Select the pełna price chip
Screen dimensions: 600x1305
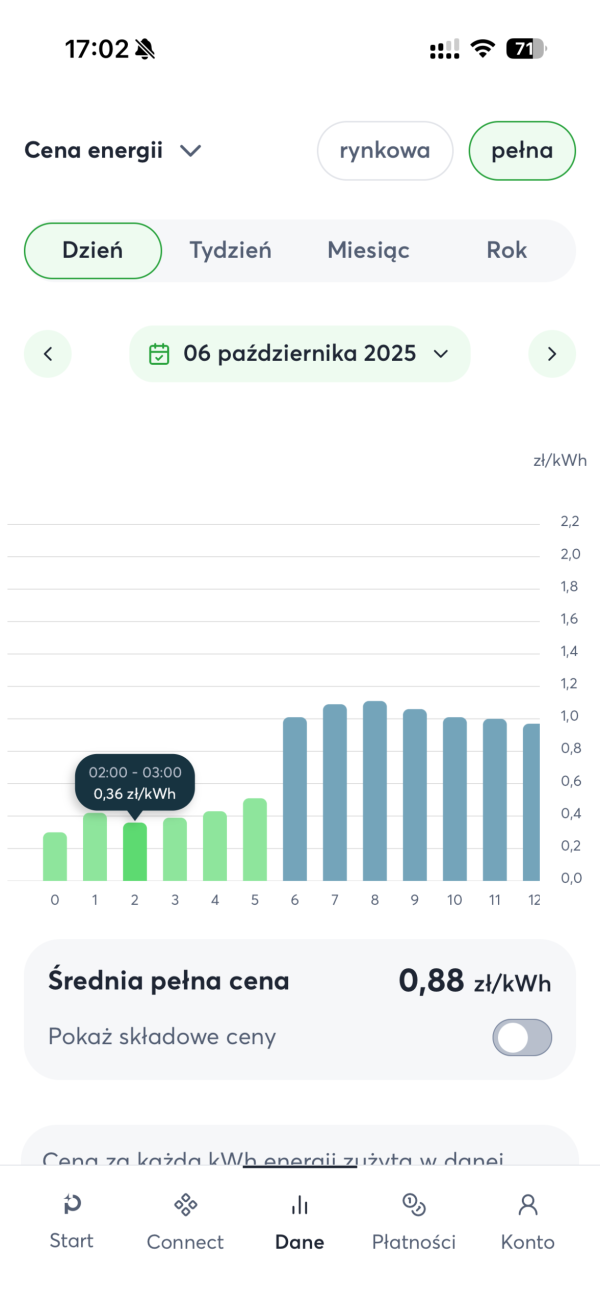pos(522,151)
